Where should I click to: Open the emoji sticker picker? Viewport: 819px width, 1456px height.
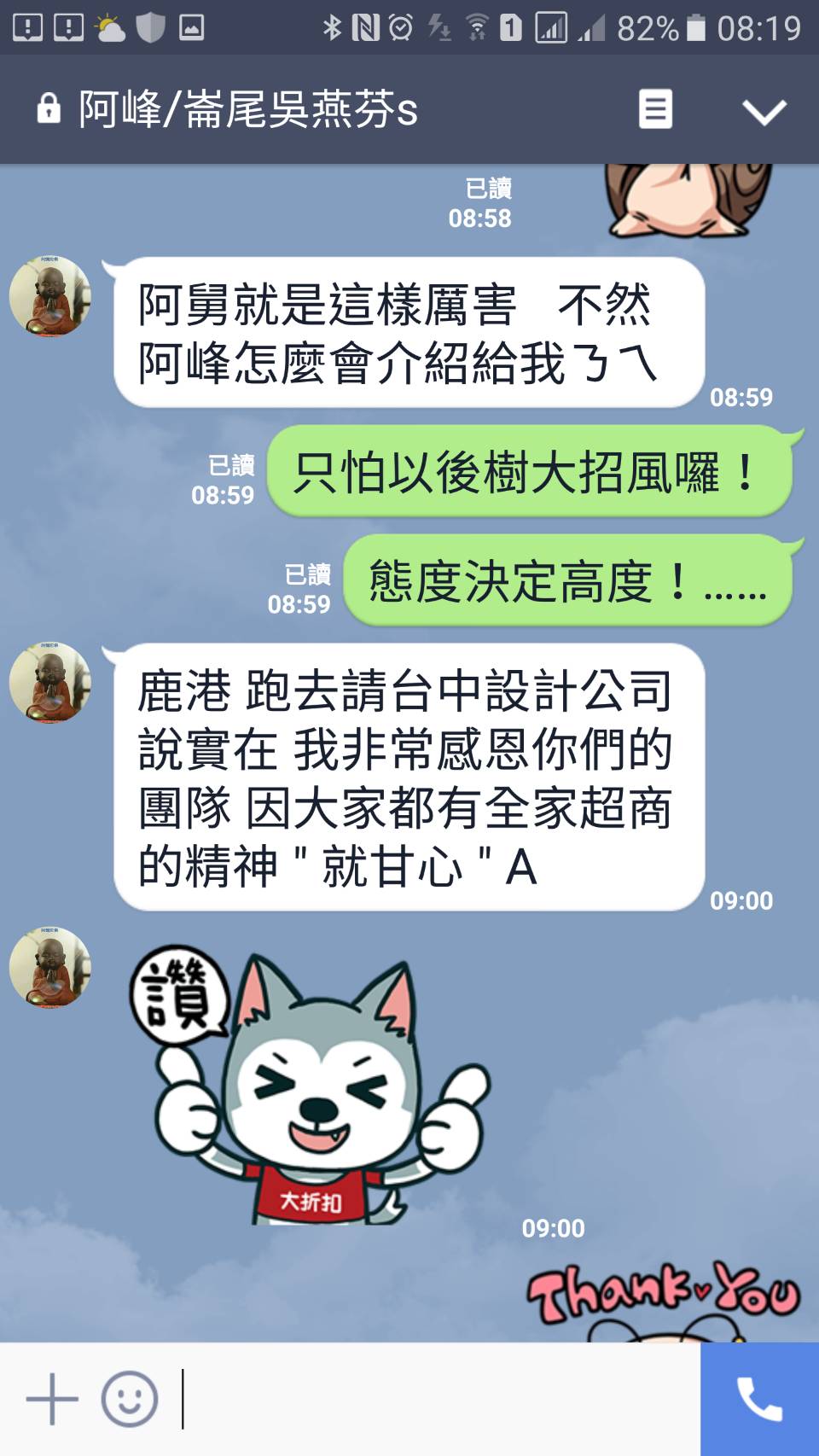click(x=130, y=1399)
